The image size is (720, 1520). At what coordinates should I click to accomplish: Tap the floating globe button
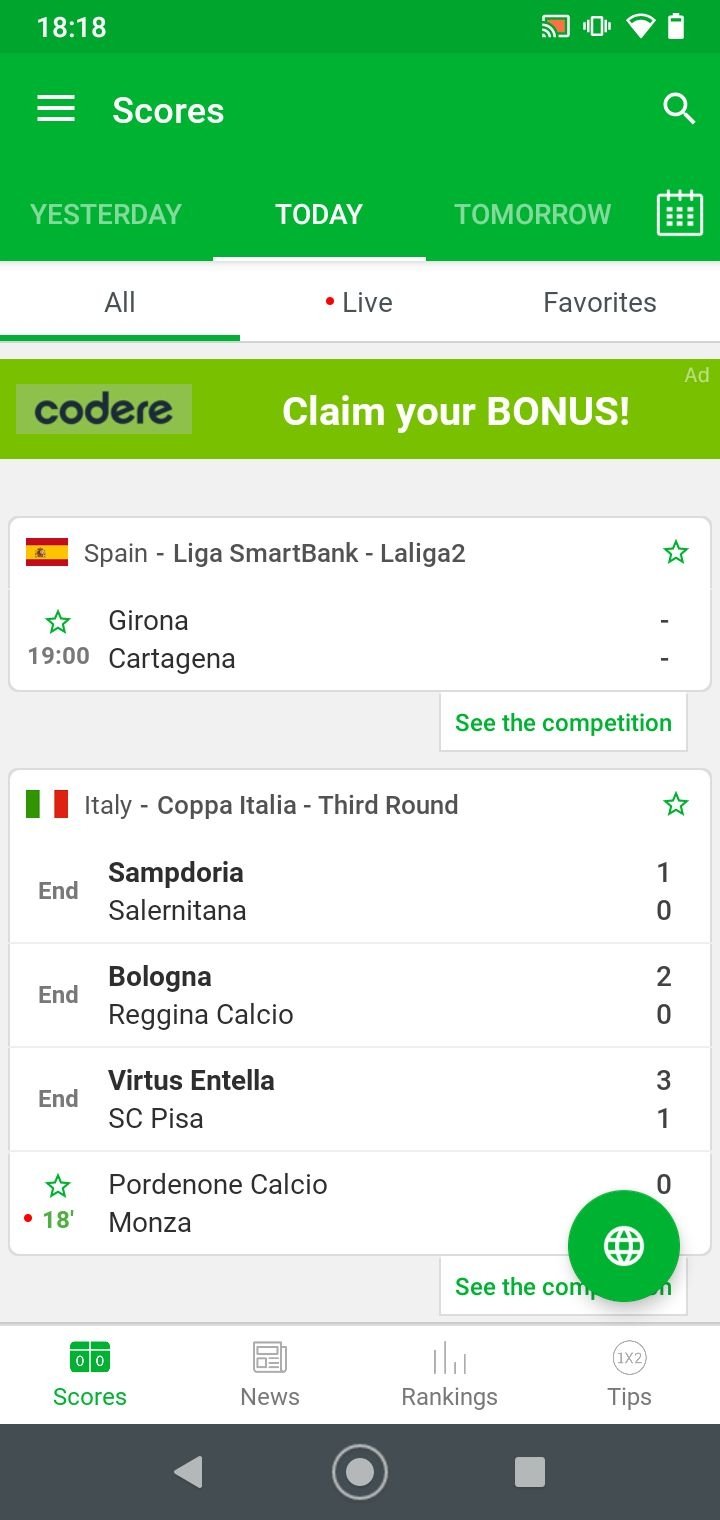[x=624, y=1246]
